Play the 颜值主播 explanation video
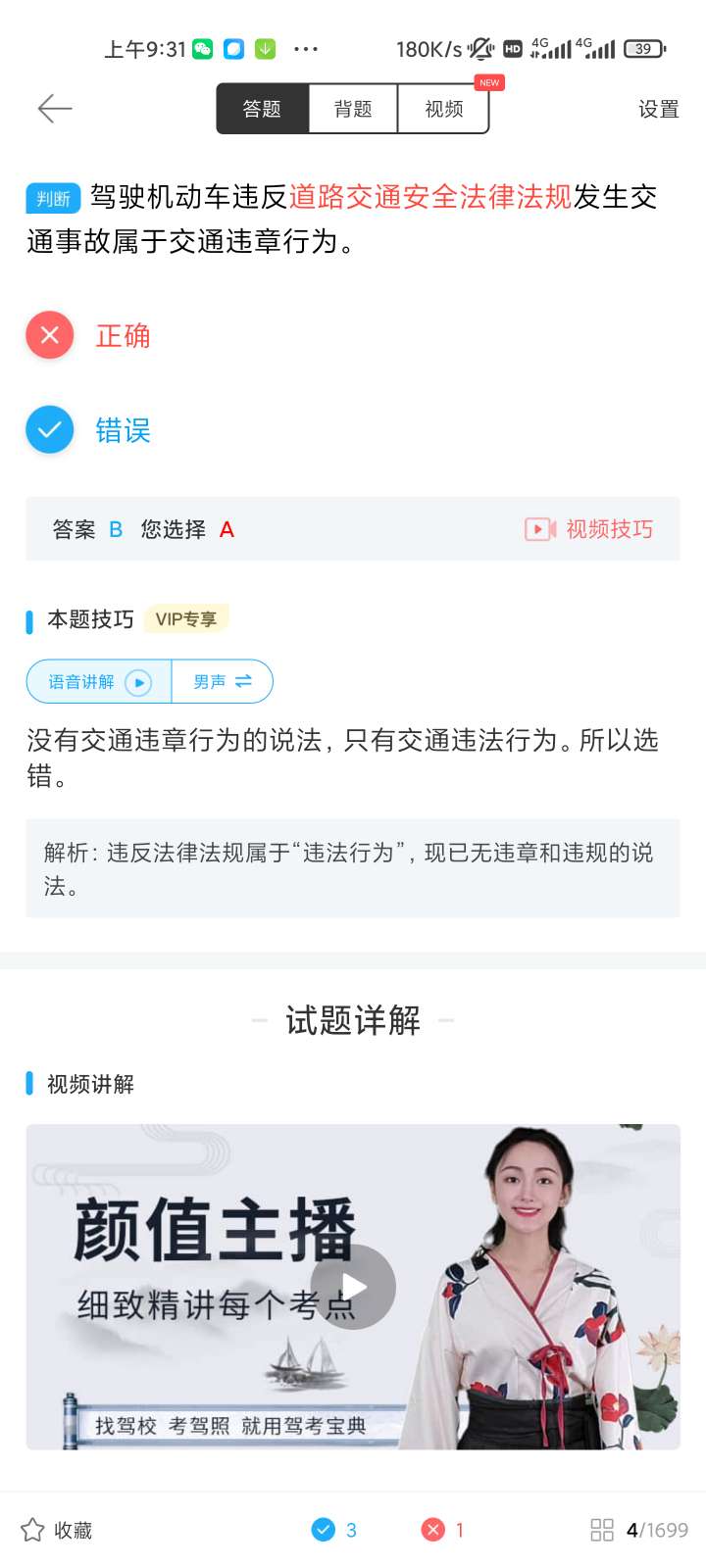706x1568 pixels. click(x=353, y=1286)
